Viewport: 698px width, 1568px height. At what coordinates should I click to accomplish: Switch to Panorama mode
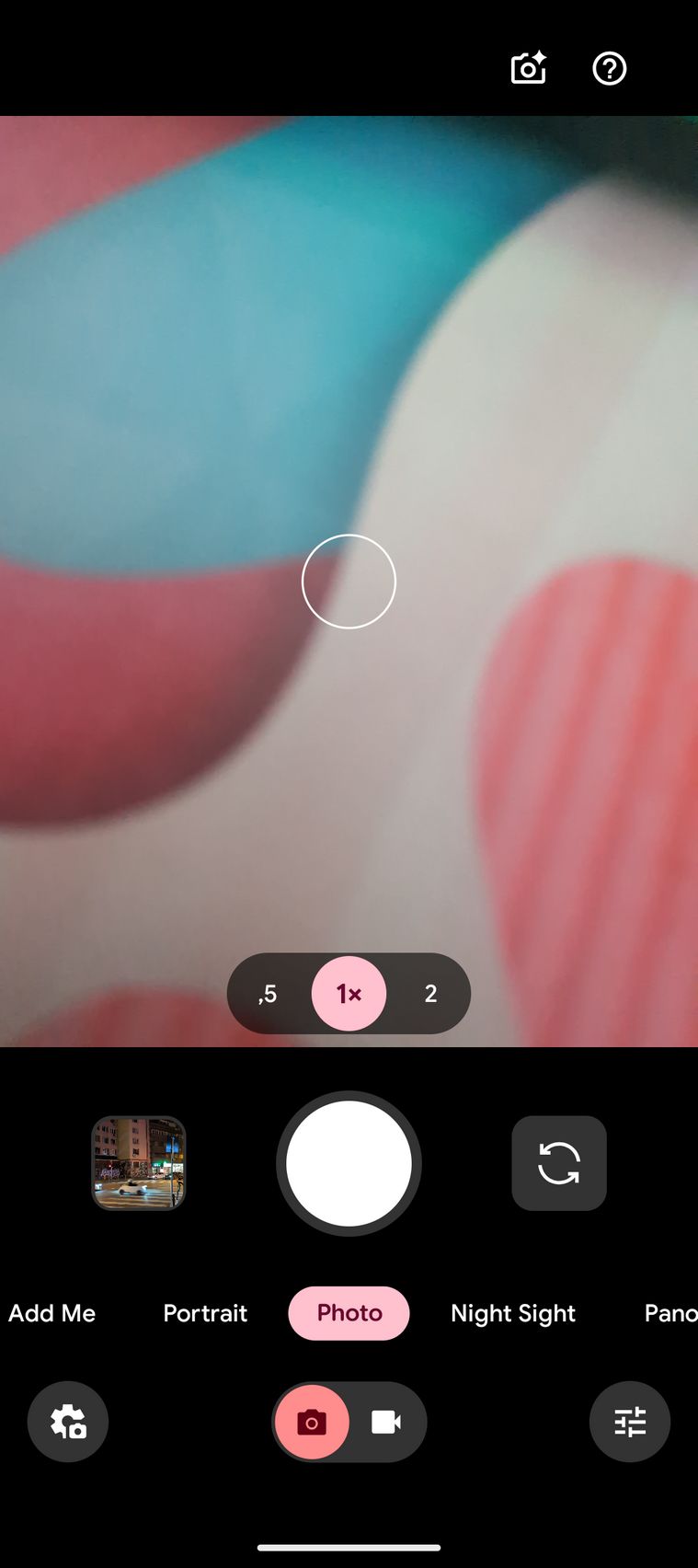tap(669, 1313)
